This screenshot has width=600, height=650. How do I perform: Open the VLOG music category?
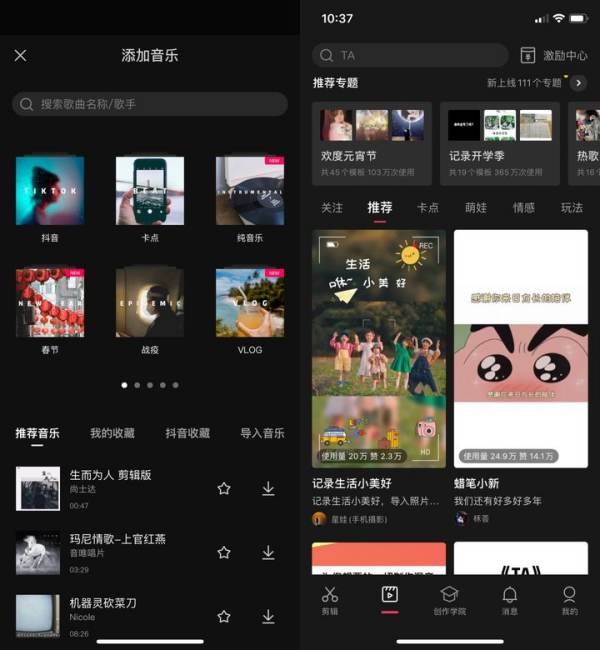point(249,302)
